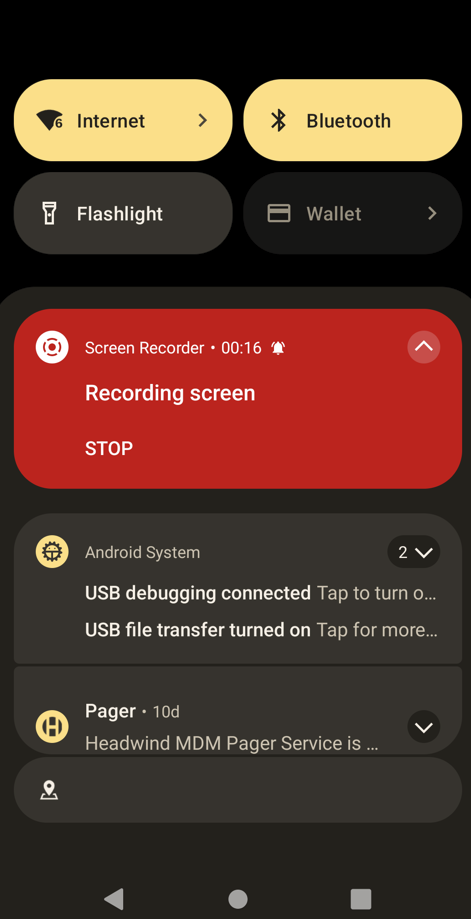Screen dimensions: 471x919
Task: Go to the home screen
Action: 238,898
